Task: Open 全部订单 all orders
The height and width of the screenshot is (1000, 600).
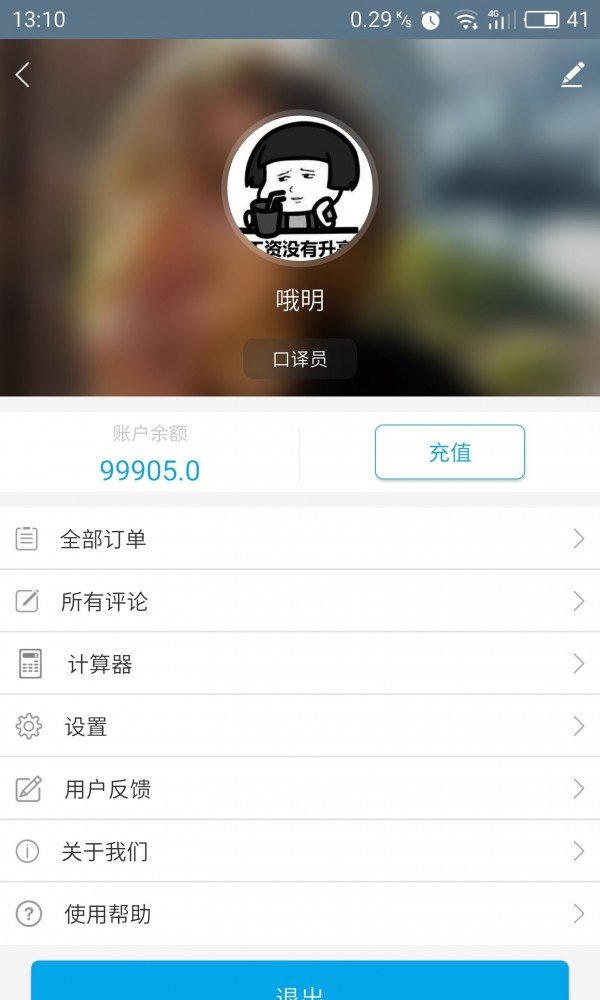Action: [300, 539]
